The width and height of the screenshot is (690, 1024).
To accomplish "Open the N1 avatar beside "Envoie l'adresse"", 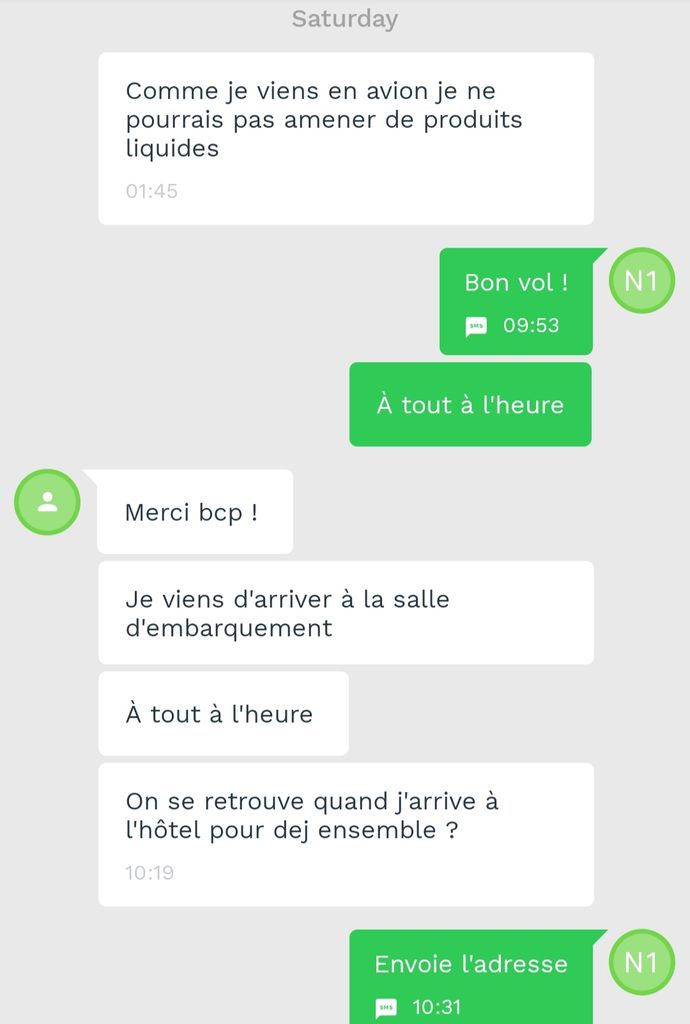I will click(641, 962).
